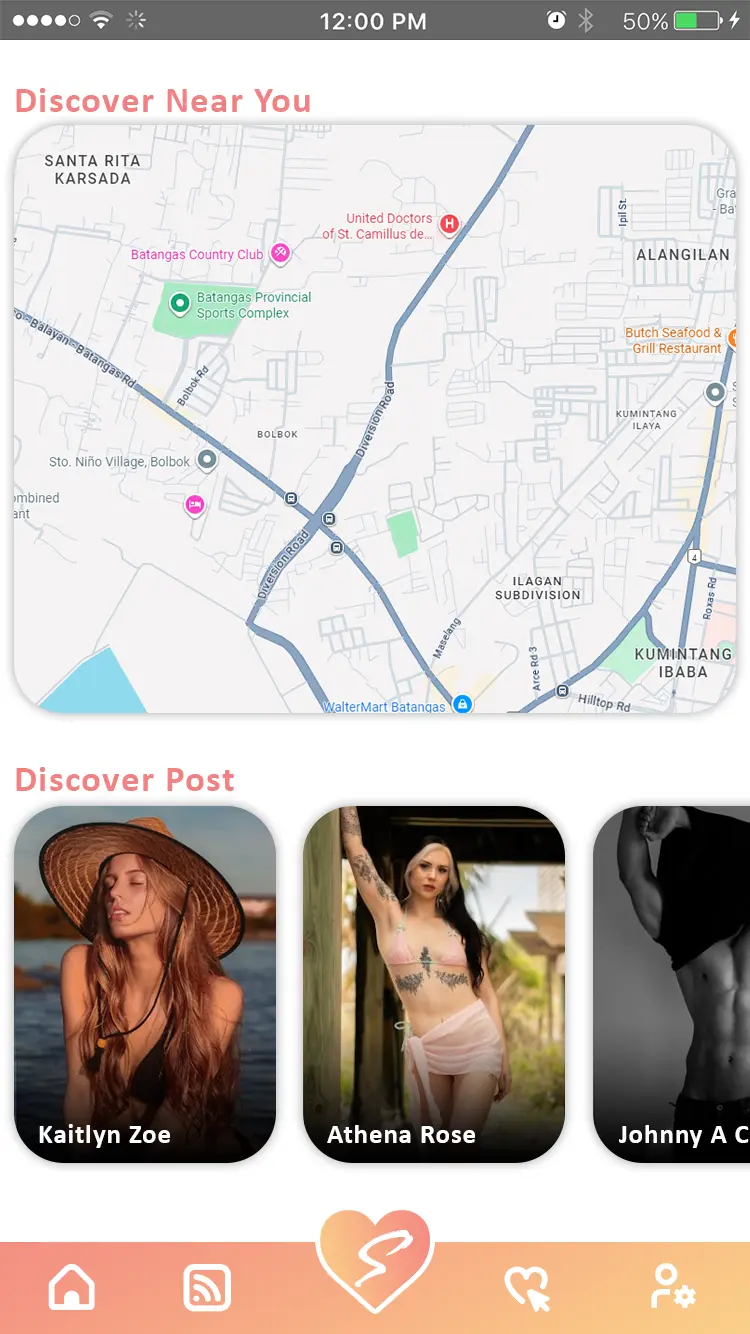View Athena Rose's post
The width and height of the screenshot is (750, 1334).
coord(433,984)
